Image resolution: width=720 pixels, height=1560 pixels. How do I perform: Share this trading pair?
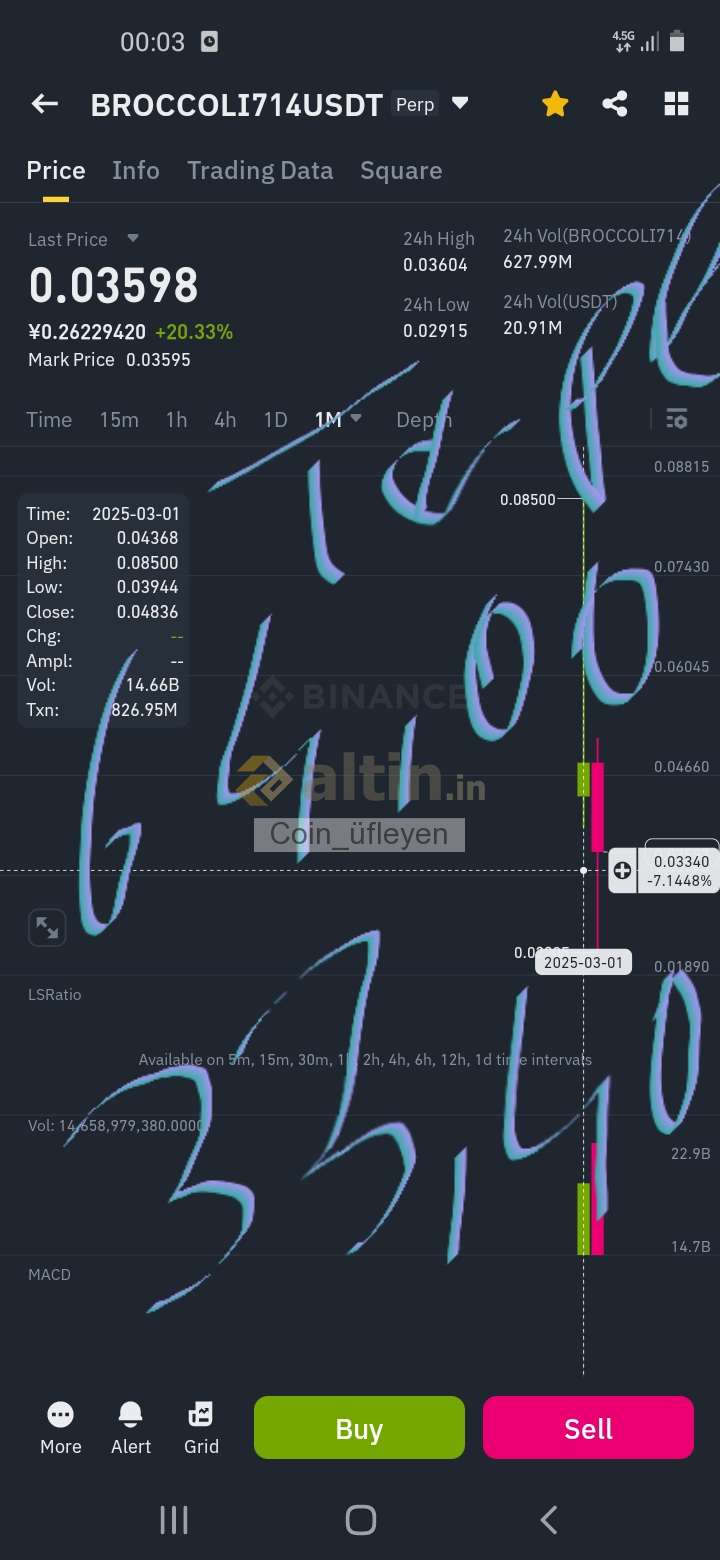(615, 103)
